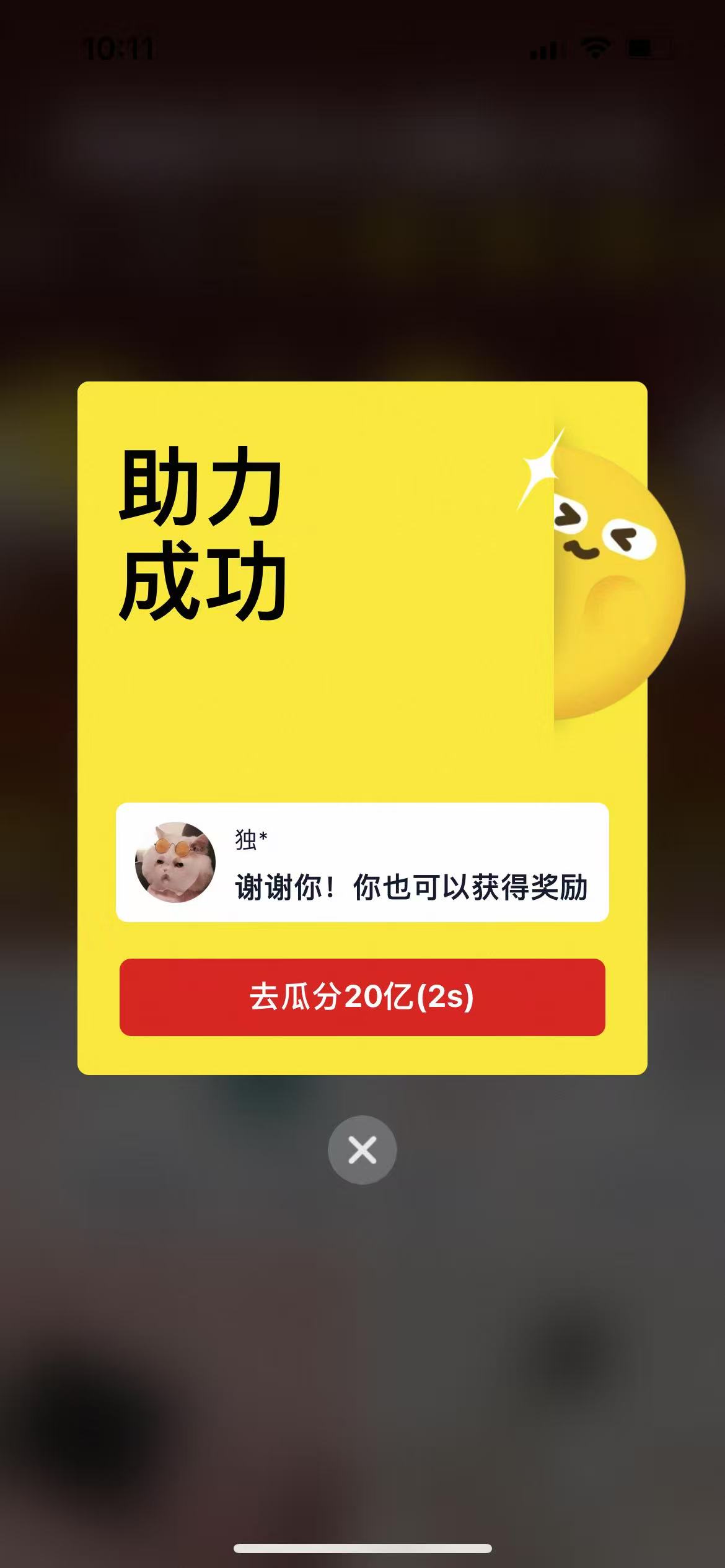Dismiss the 助力成功 popup
Image resolution: width=725 pixels, height=1568 pixels.
[362, 1150]
